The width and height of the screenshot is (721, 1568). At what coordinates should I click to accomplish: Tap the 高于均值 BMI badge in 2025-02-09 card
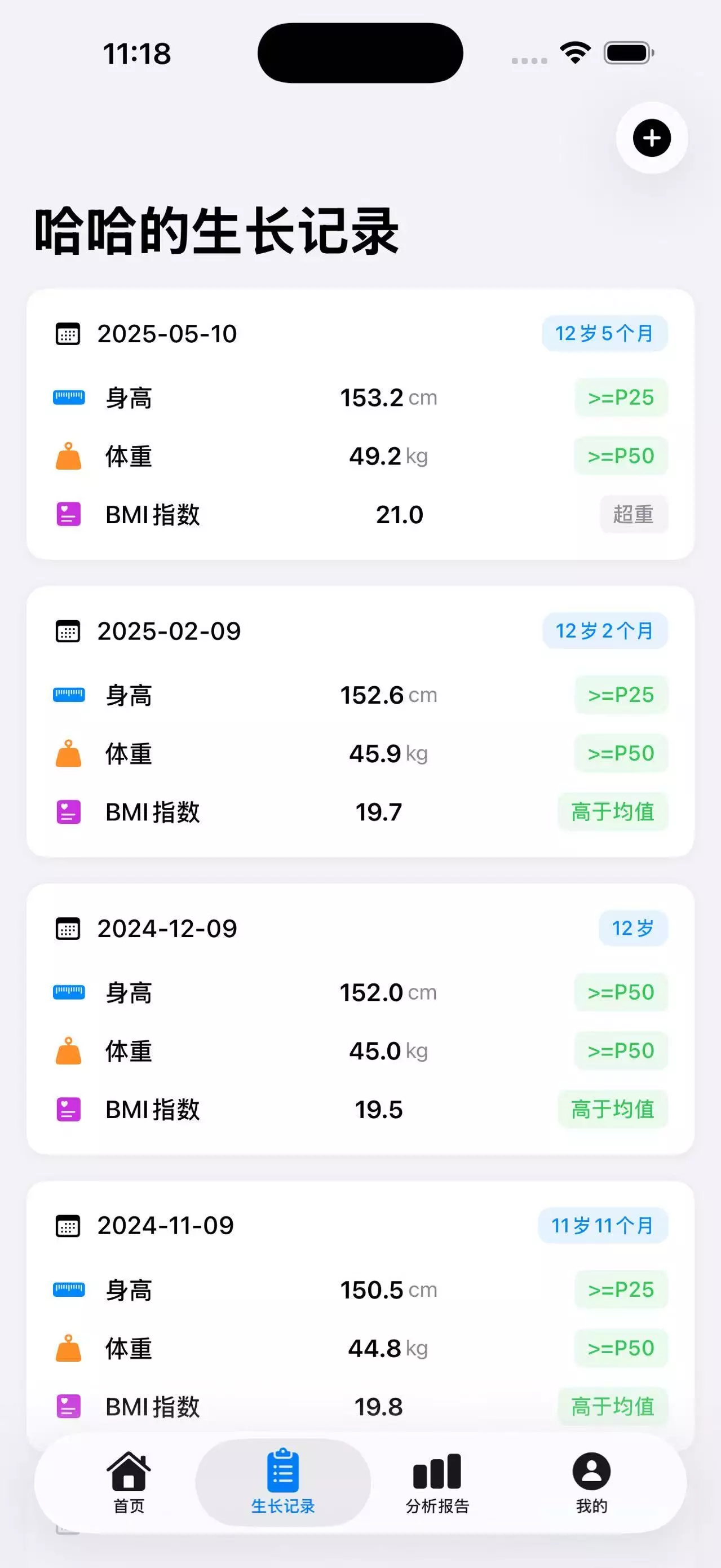pyautogui.click(x=612, y=812)
